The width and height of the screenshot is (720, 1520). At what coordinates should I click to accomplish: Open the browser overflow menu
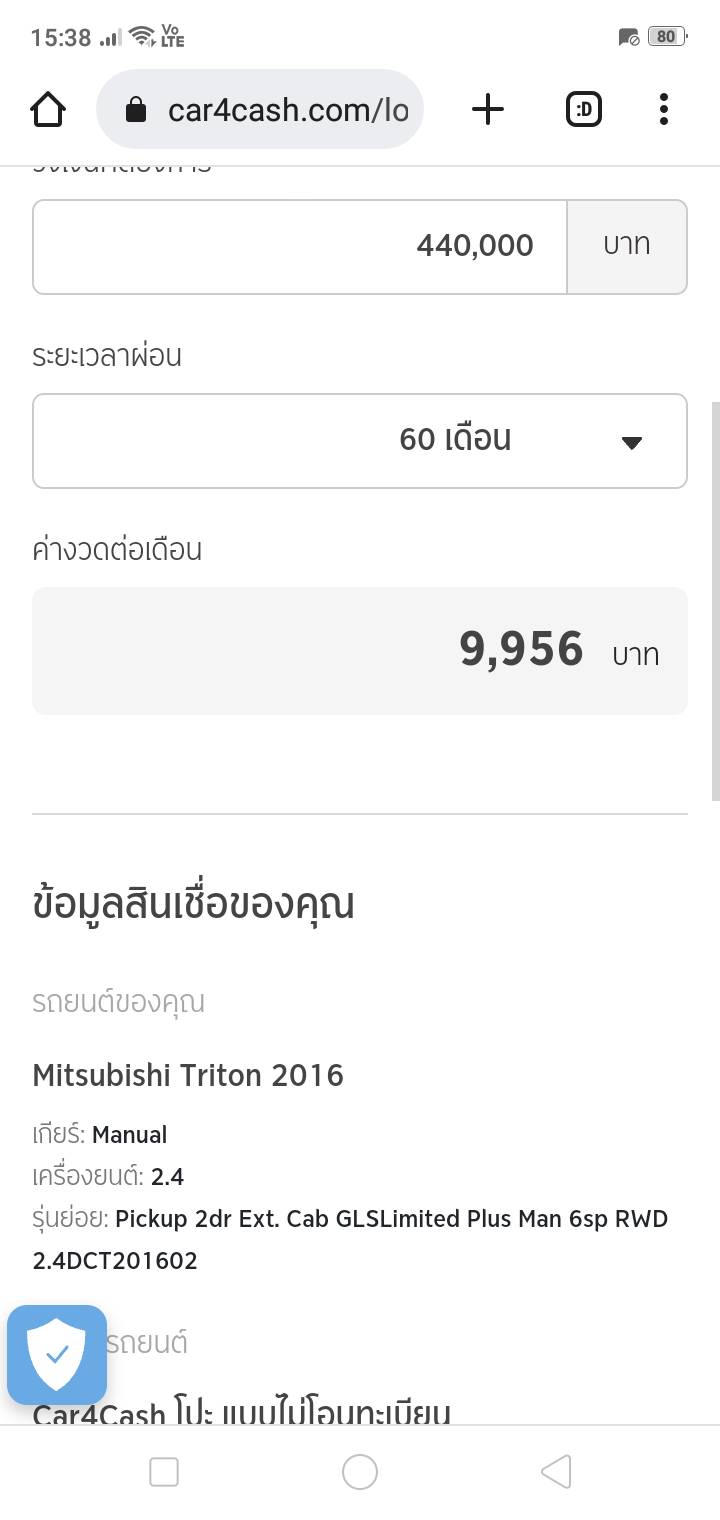(x=663, y=109)
